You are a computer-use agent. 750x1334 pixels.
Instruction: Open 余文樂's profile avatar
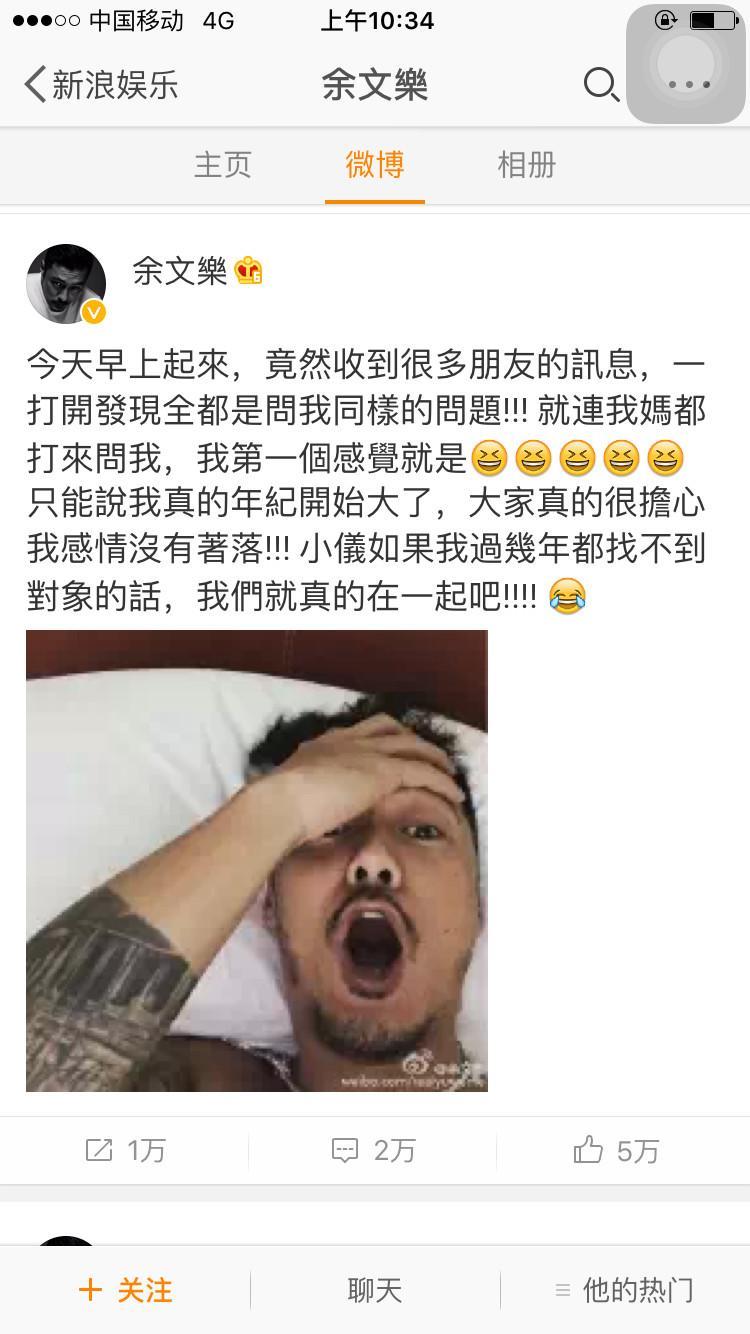click(x=66, y=284)
